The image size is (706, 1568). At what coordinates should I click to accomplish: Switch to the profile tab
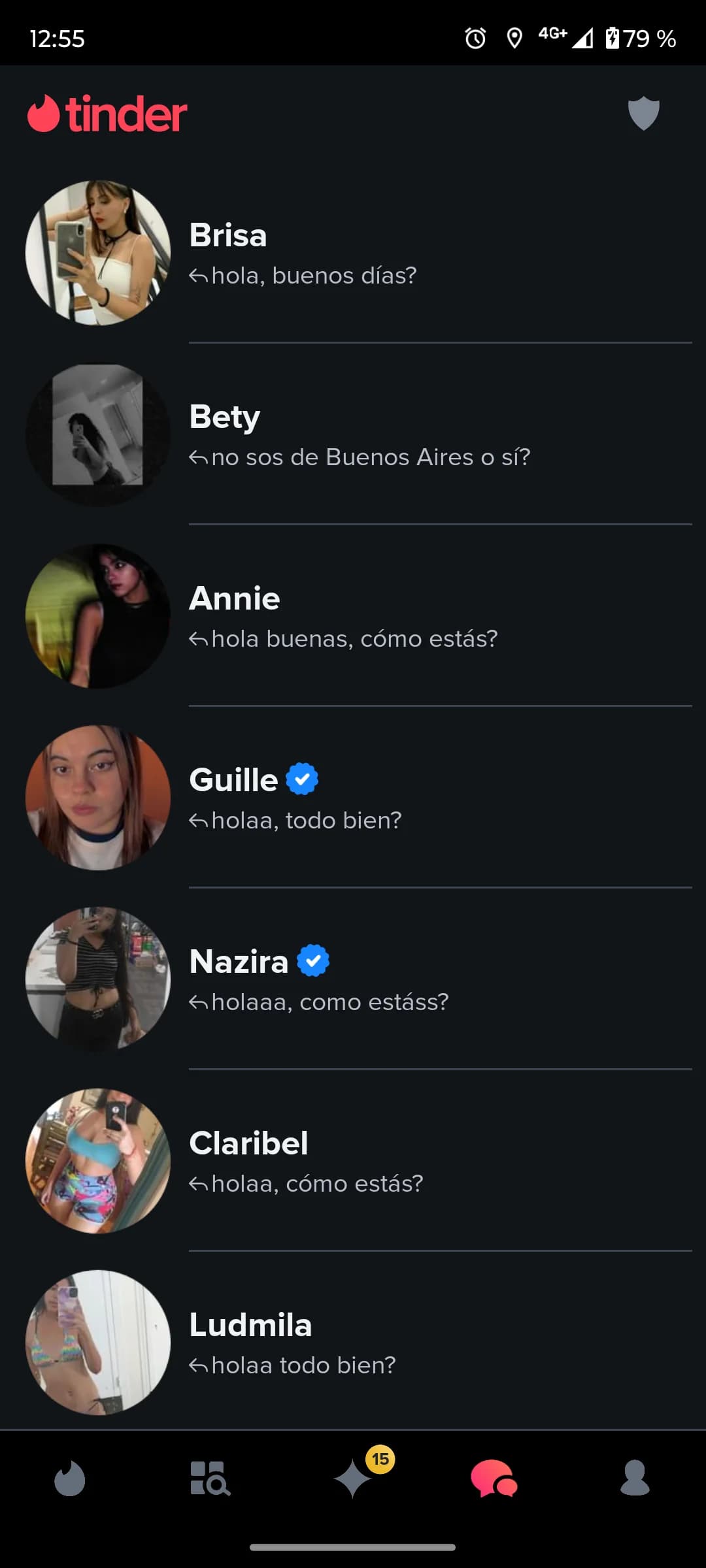(x=635, y=1478)
